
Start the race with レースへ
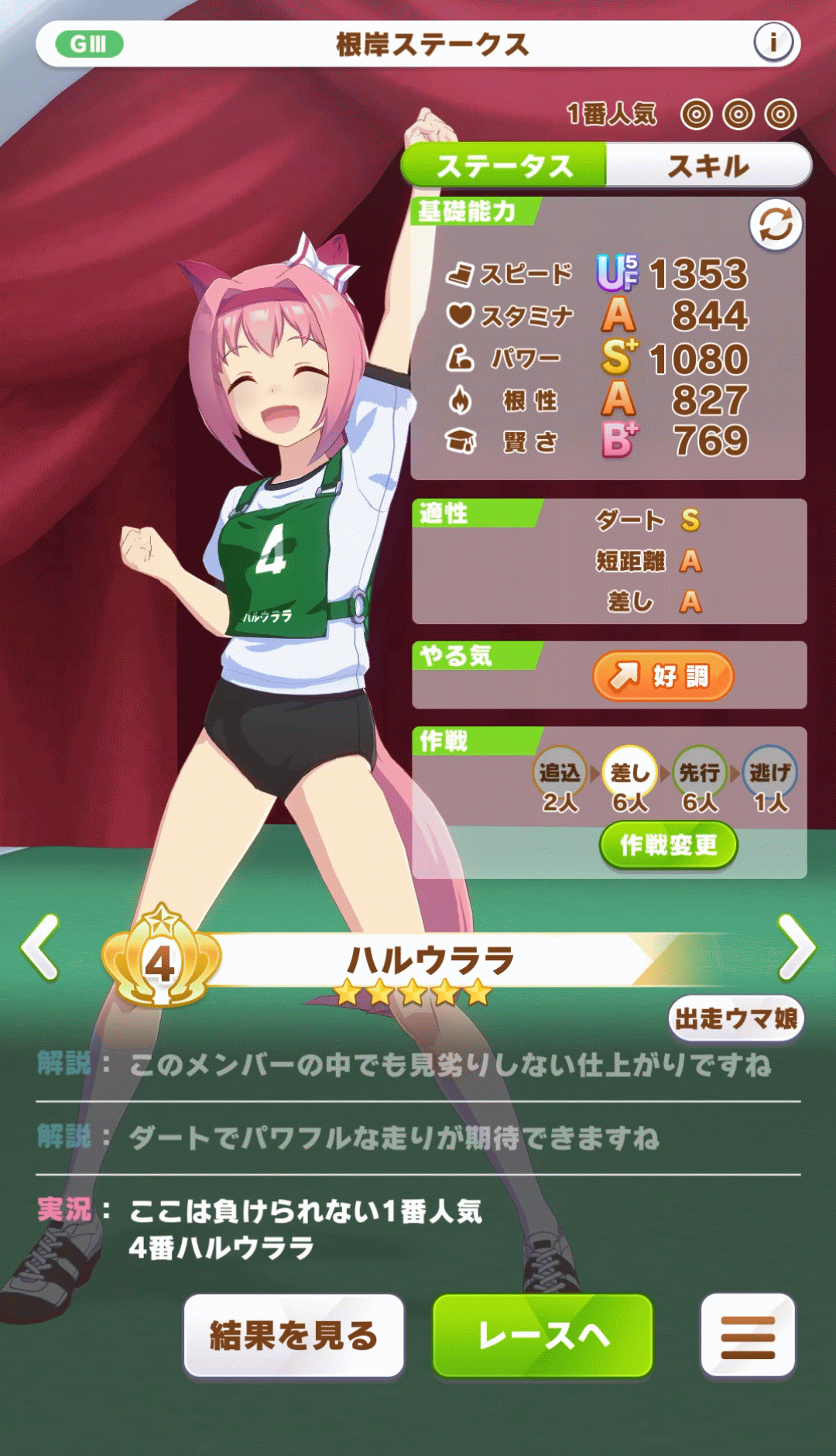coord(543,1336)
